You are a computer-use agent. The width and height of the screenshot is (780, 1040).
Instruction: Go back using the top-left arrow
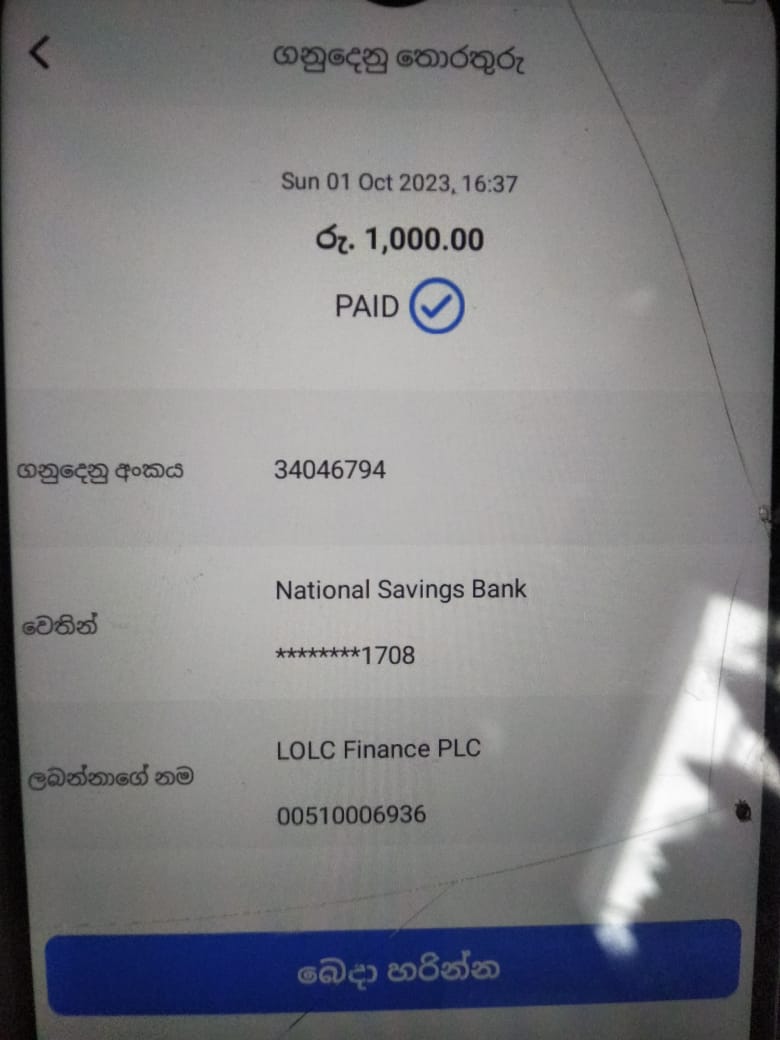(39, 52)
